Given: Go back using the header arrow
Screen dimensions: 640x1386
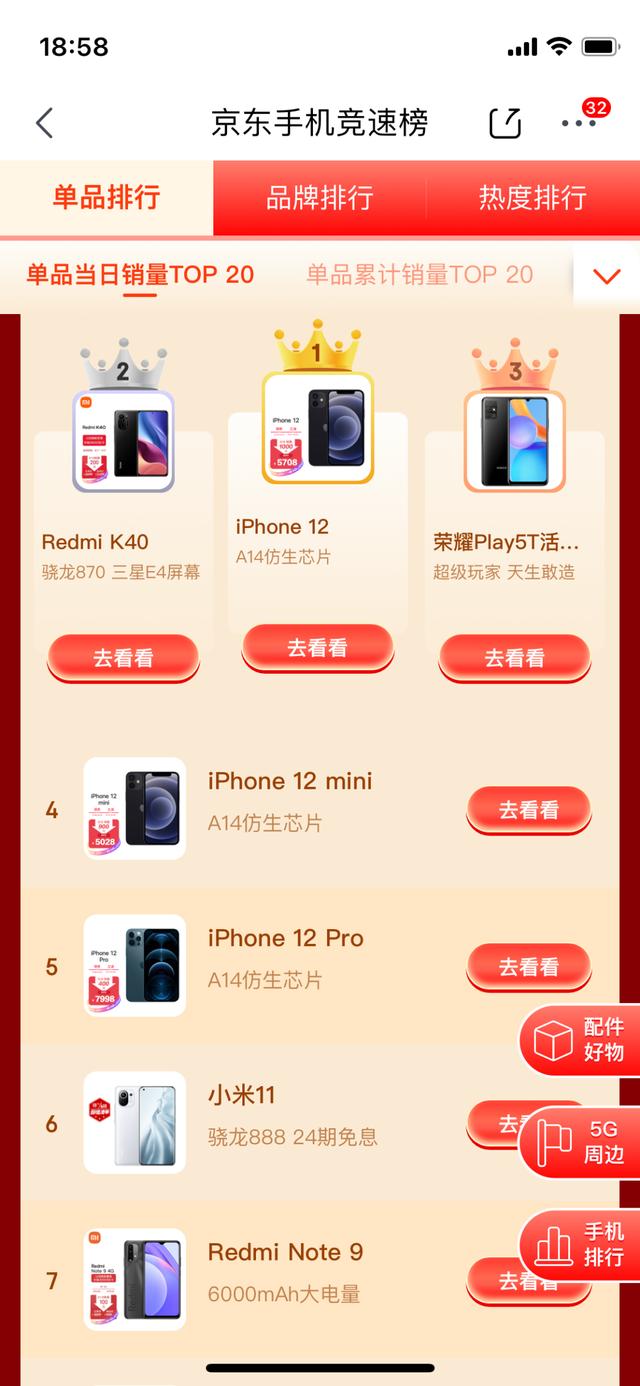Looking at the screenshot, I should pos(44,123).
